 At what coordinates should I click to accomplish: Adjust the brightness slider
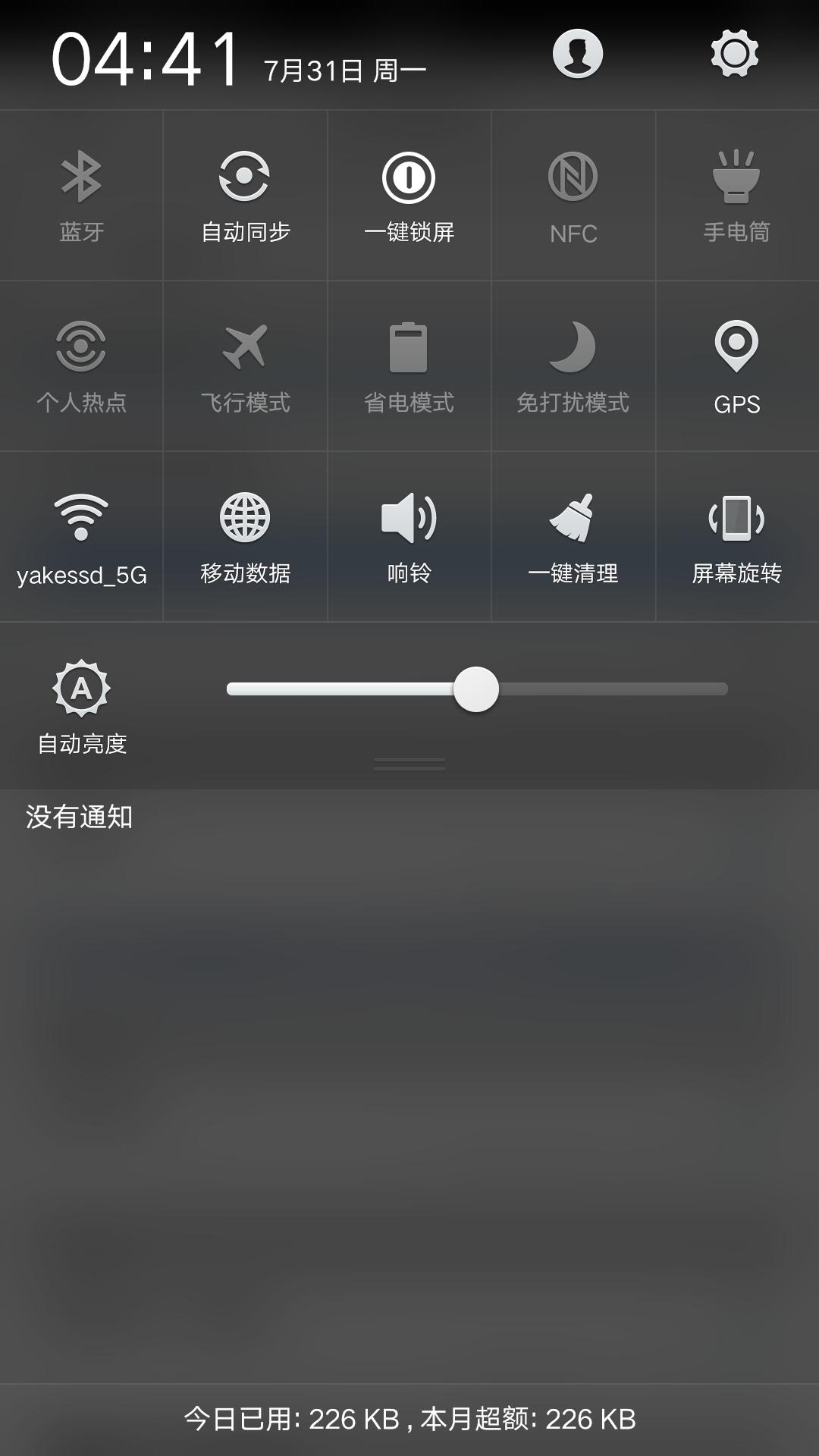pyautogui.click(x=477, y=689)
